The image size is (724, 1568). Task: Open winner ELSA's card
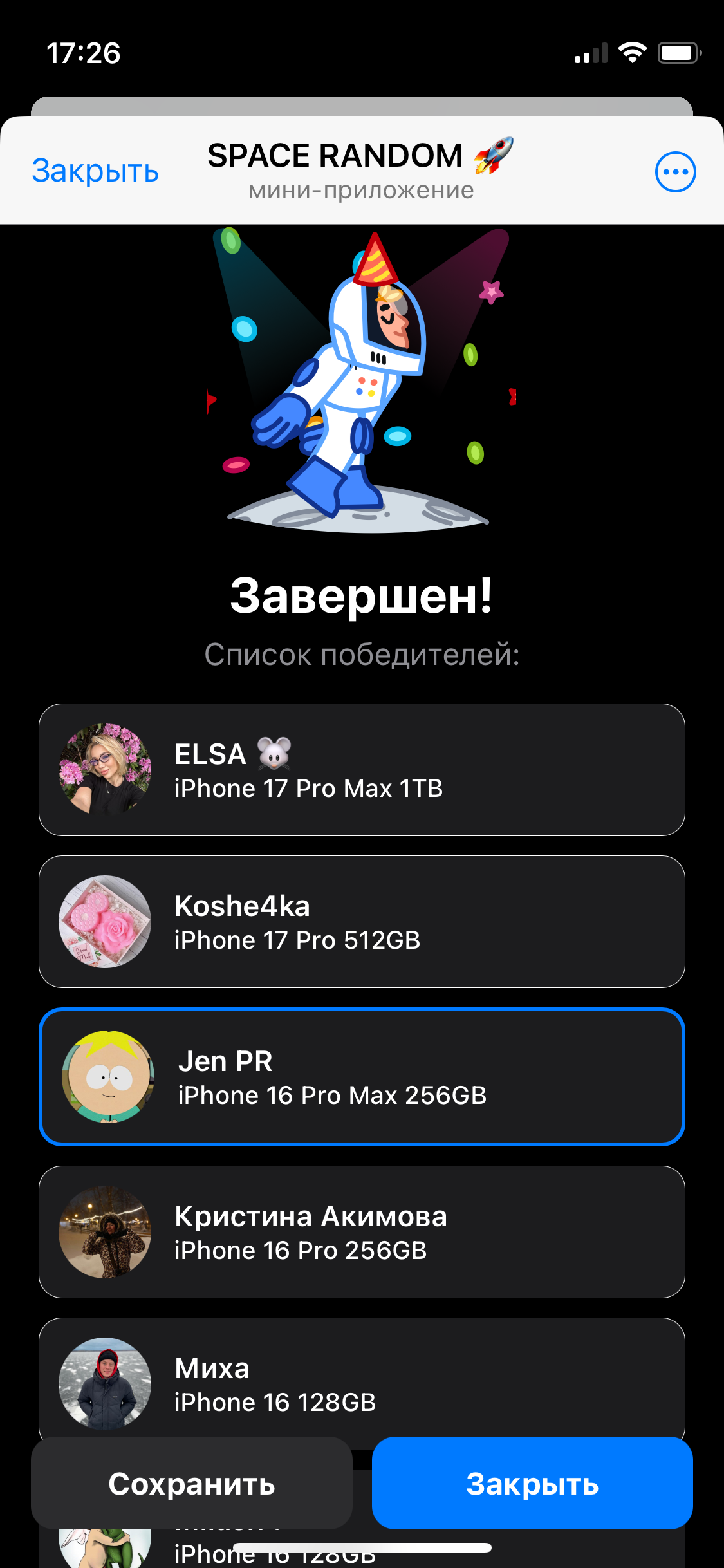point(362,770)
